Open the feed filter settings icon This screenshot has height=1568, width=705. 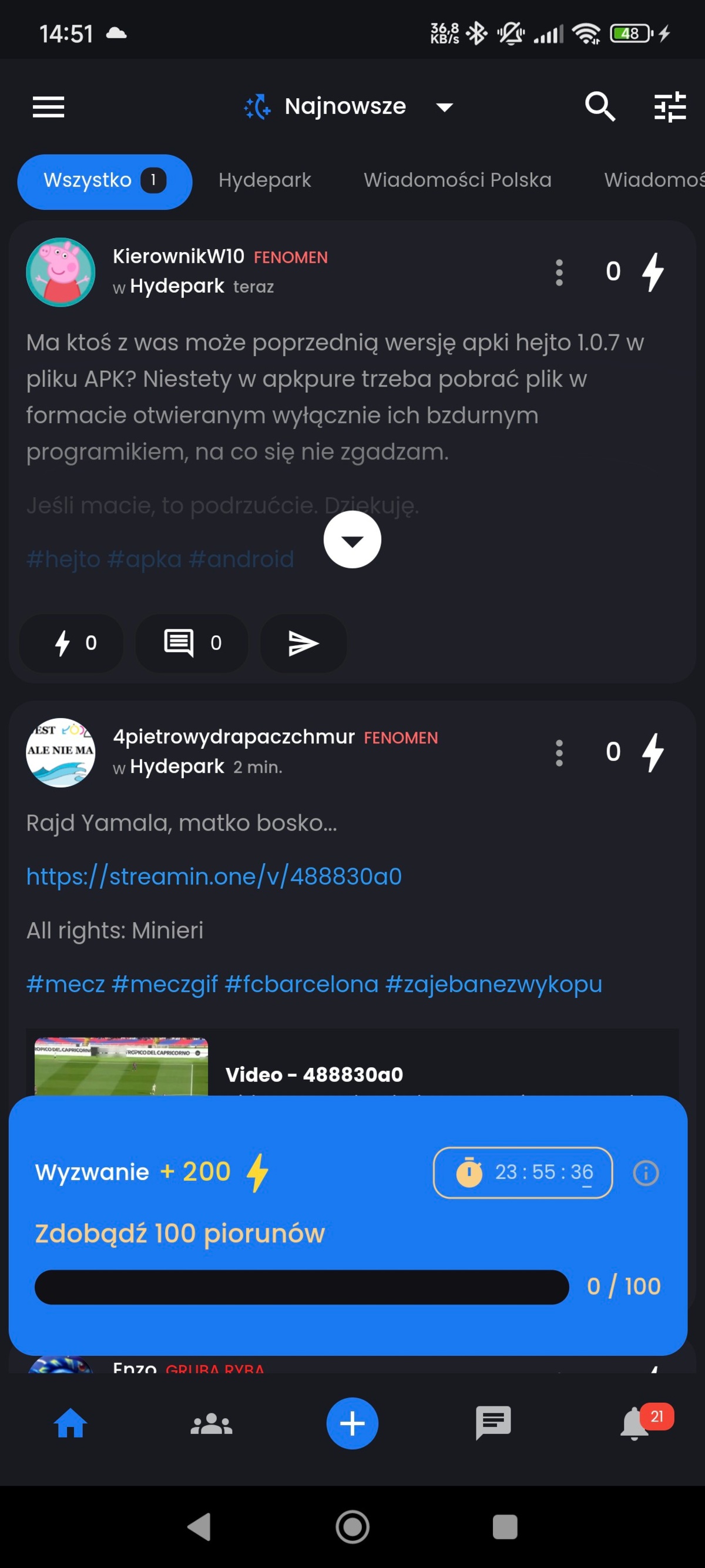670,107
